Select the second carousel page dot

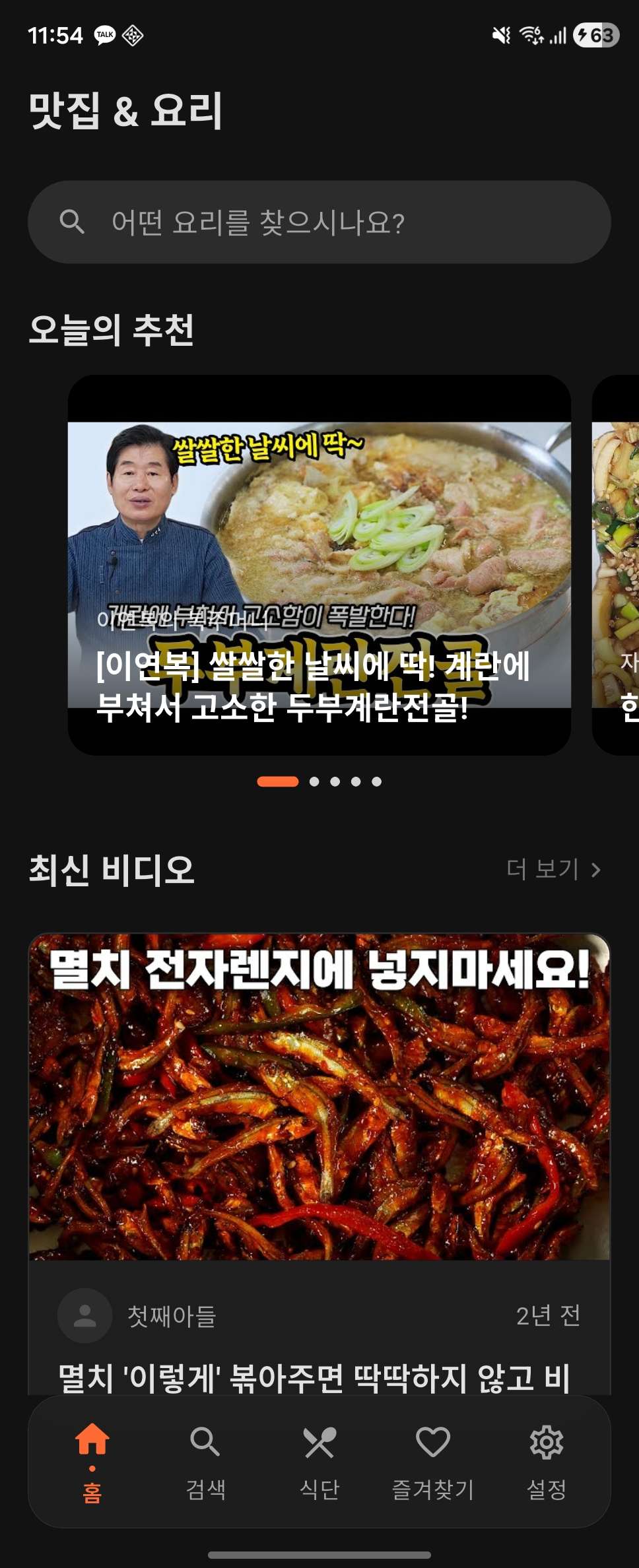click(x=315, y=780)
